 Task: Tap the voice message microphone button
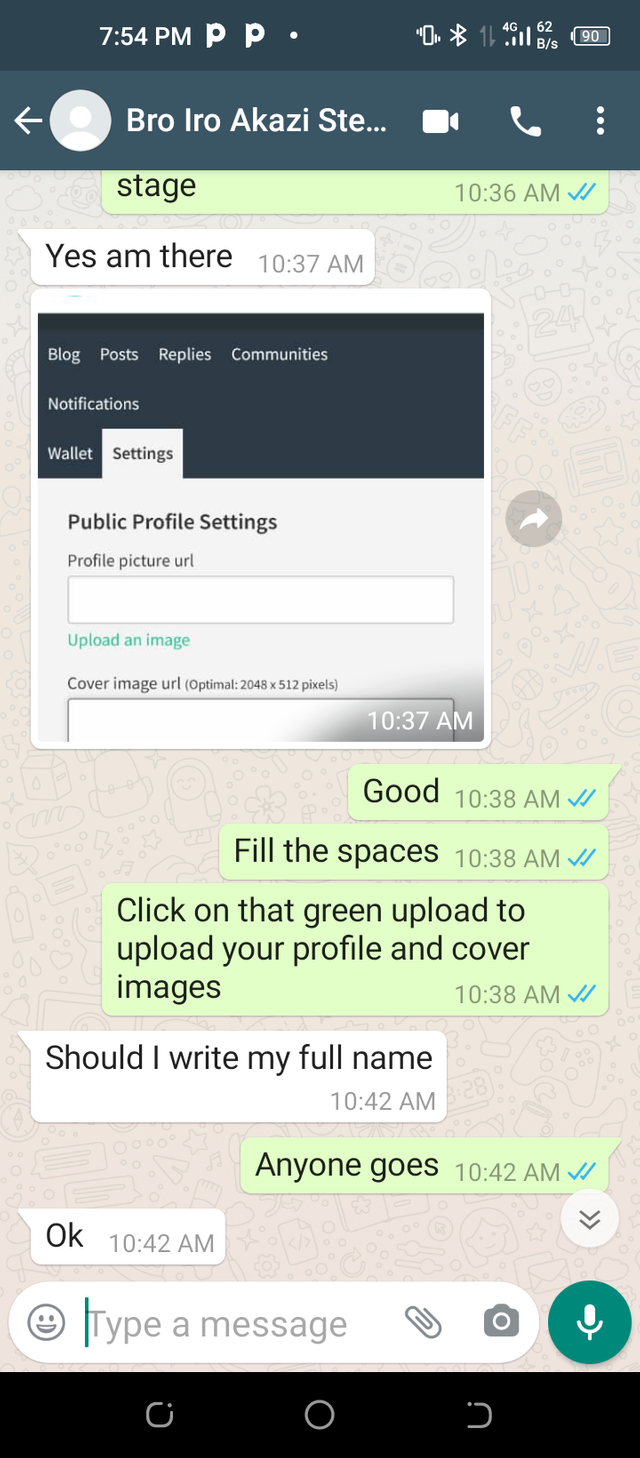(590, 1323)
